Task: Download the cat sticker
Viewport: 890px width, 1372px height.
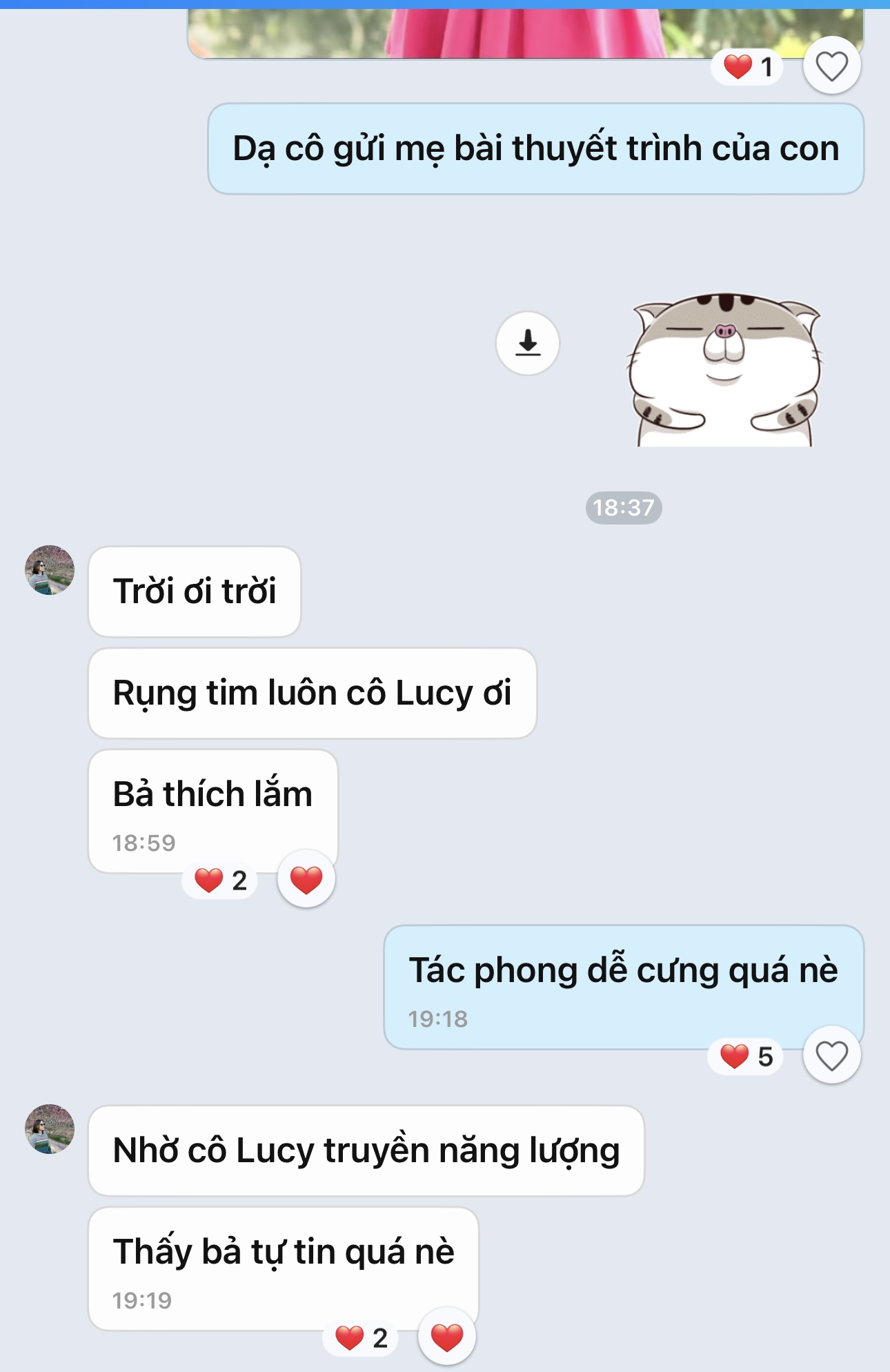Action: coord(528,343)
